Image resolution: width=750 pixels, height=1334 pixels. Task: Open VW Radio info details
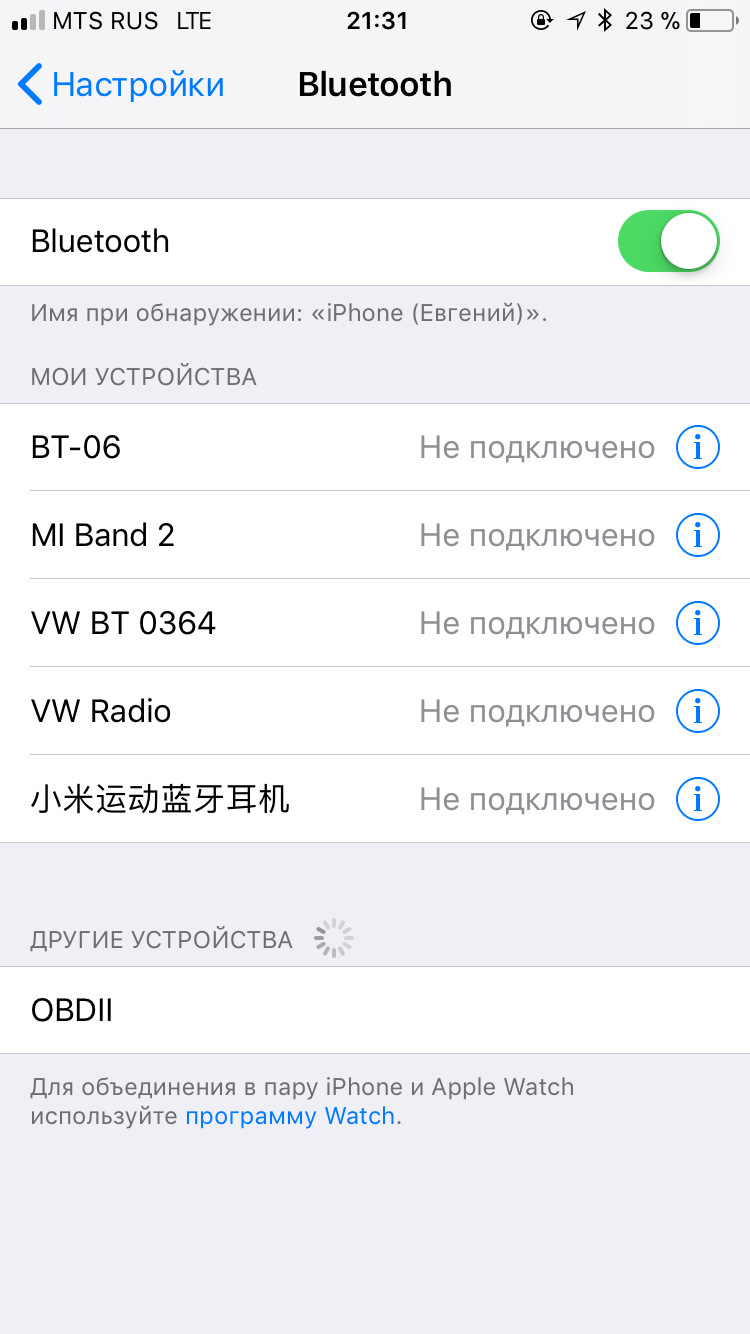pyautogui.click(x=697, y=711)
